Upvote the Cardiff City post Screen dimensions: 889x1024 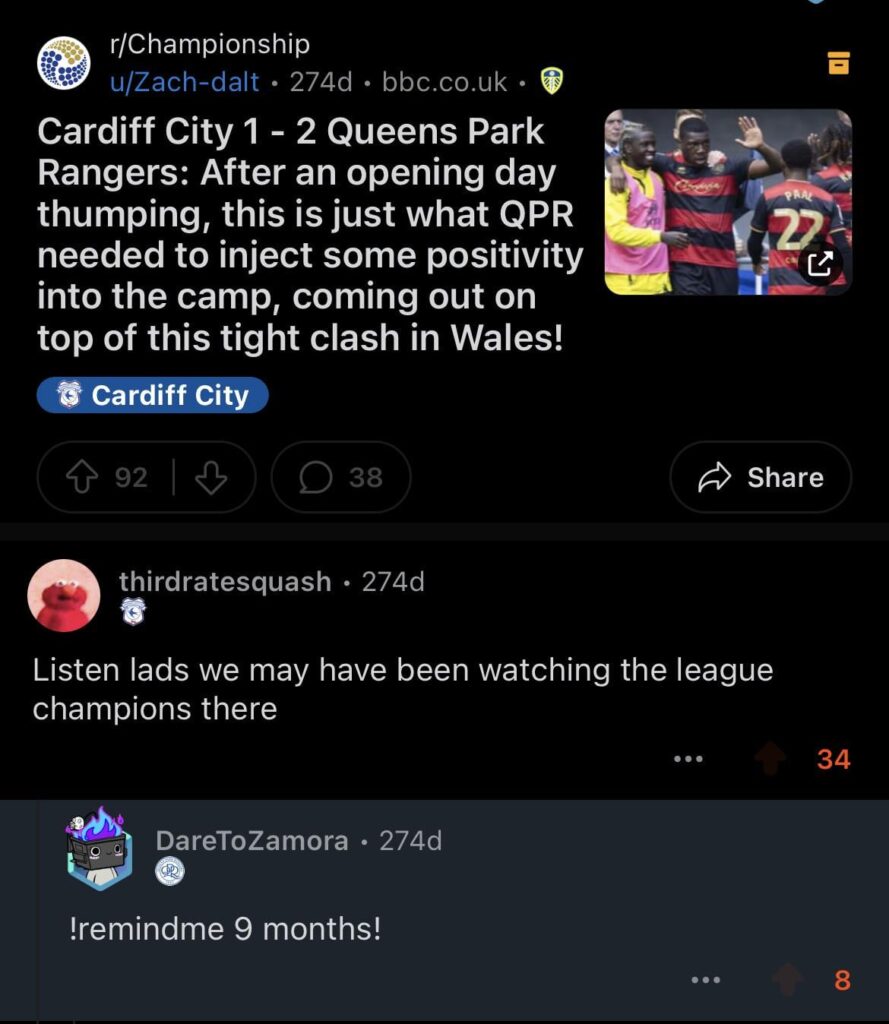[x=80, y=478]
